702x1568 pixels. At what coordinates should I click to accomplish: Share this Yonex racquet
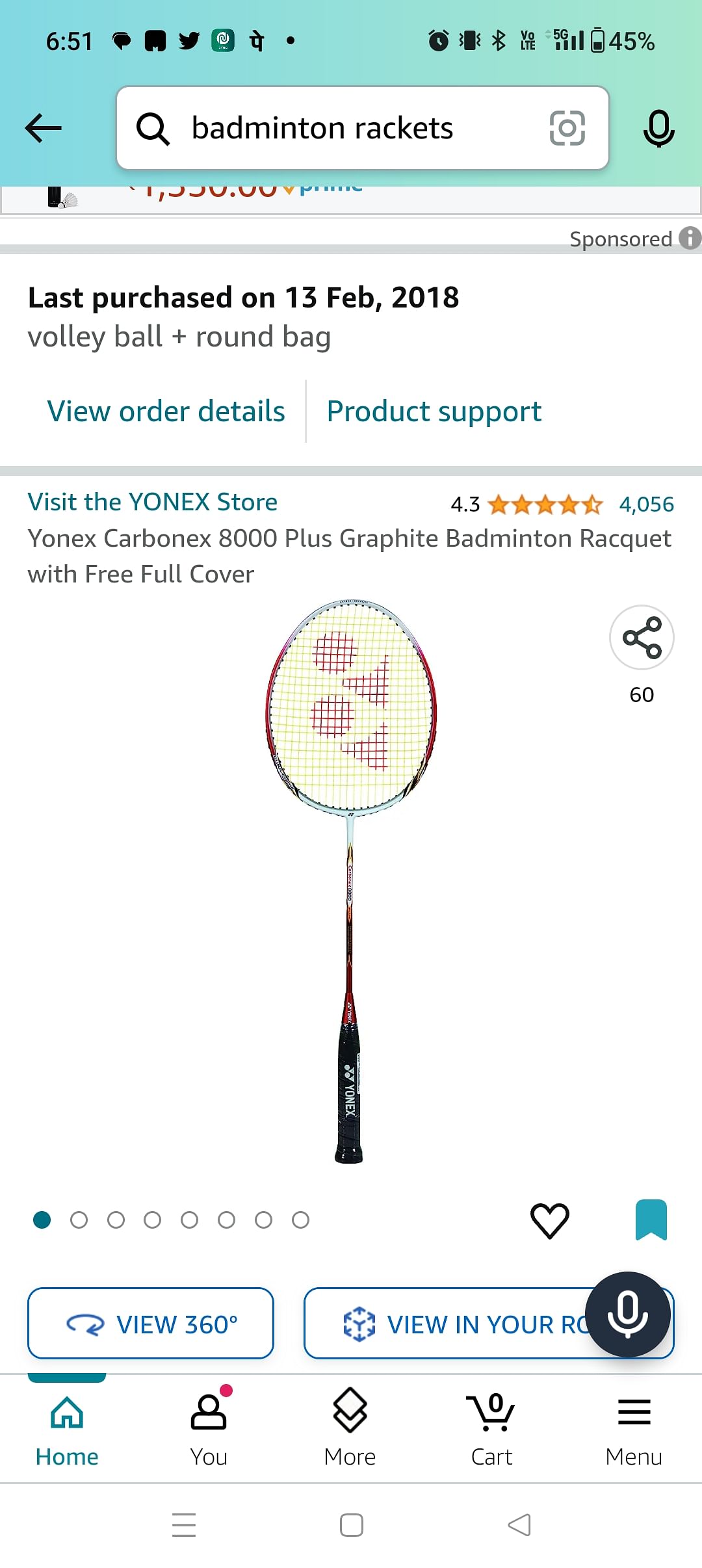point(642,638)
